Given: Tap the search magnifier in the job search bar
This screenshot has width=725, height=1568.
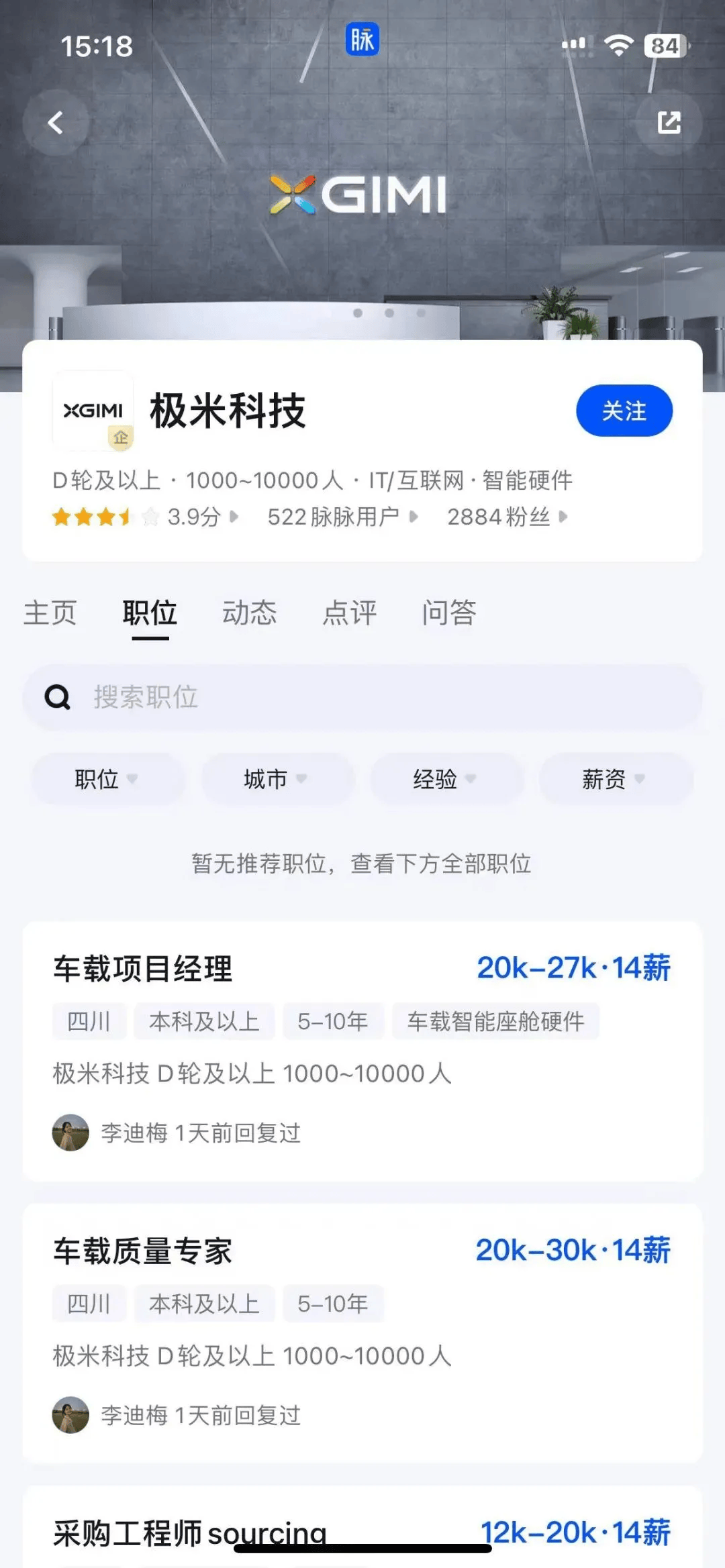Looking at the screenshot, I should [x=59, y=698].
